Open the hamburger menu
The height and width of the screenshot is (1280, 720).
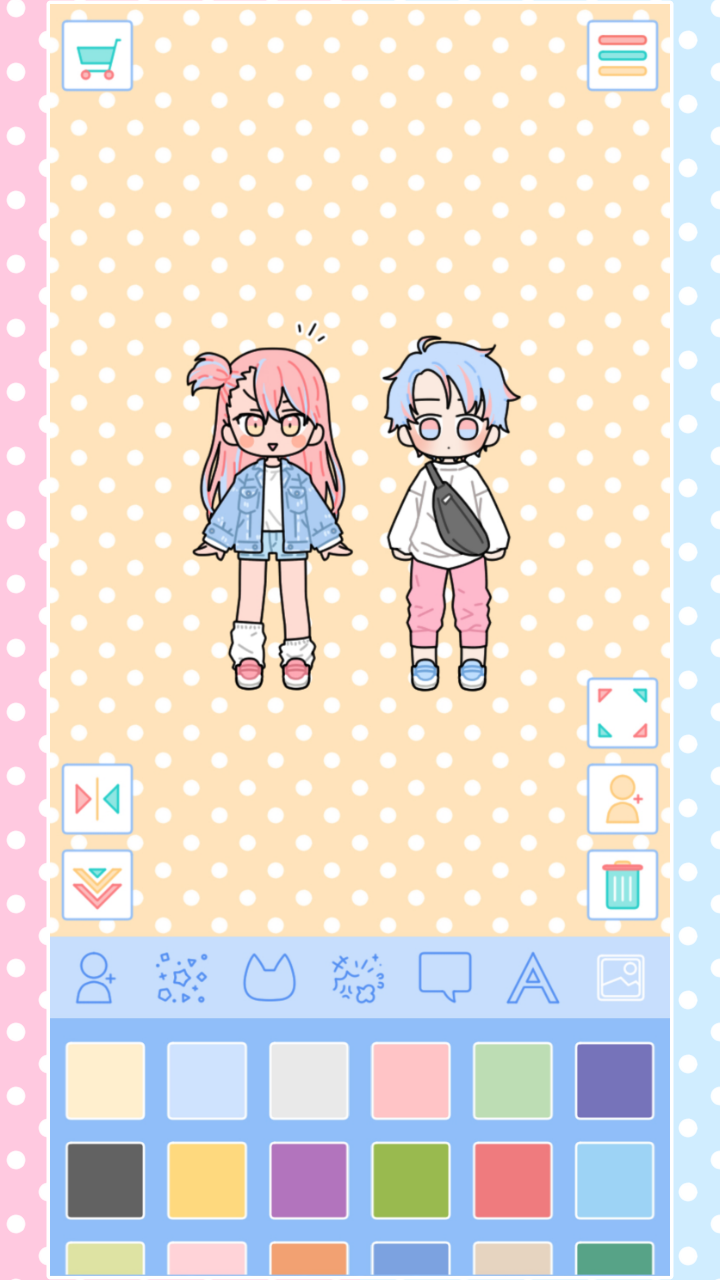pyautogui.click(x=622, y=56)
